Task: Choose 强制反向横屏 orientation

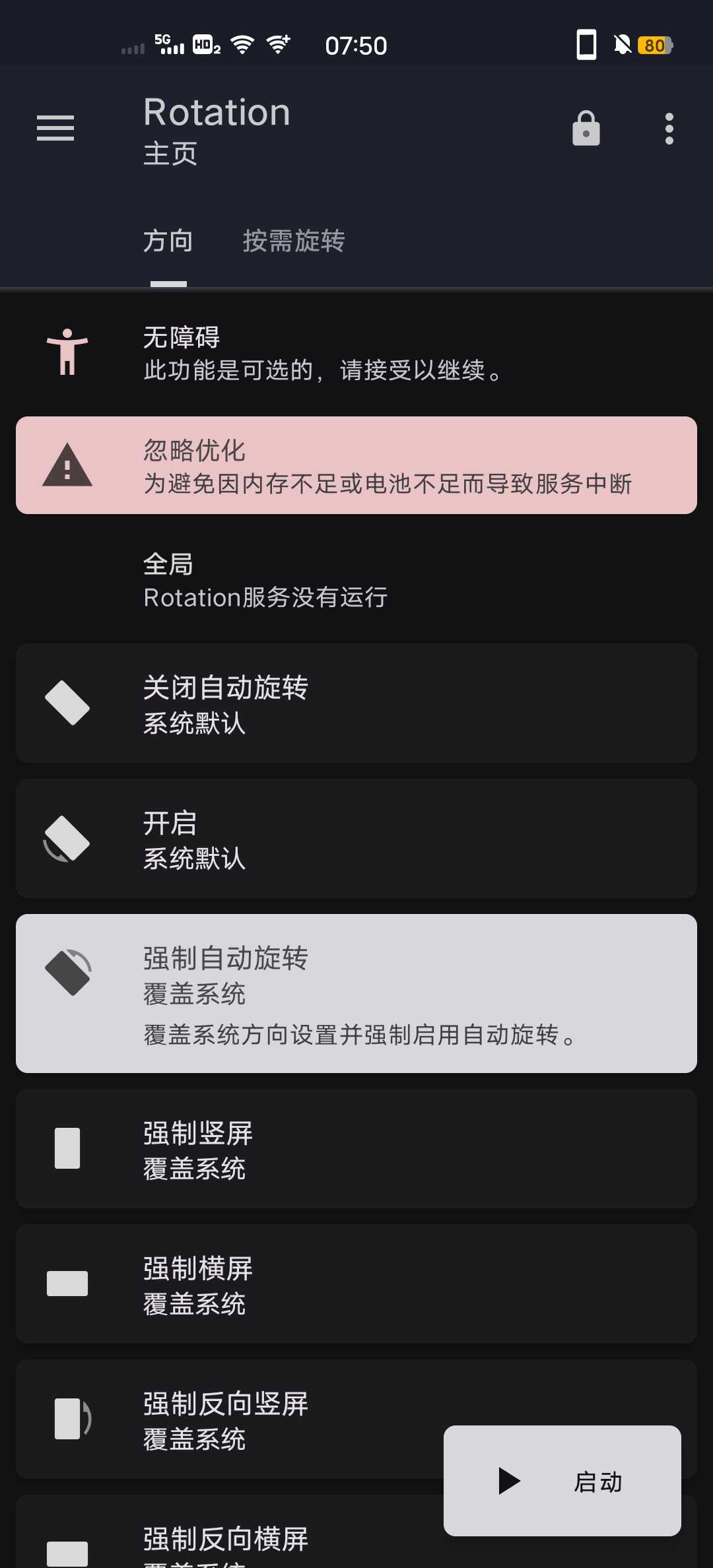Action: [224, 1541]
